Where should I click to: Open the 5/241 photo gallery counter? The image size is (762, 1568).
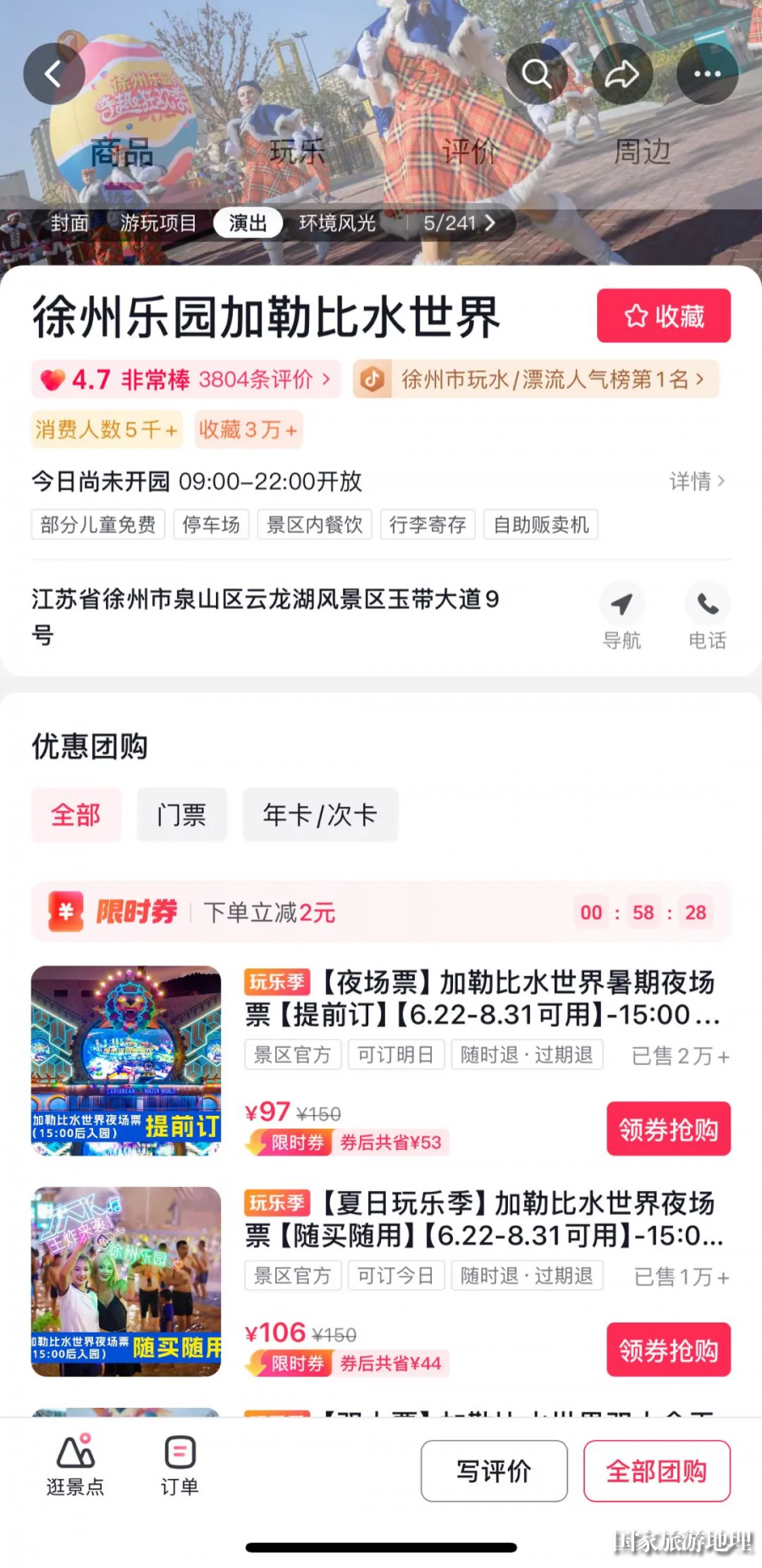point(459,223)
